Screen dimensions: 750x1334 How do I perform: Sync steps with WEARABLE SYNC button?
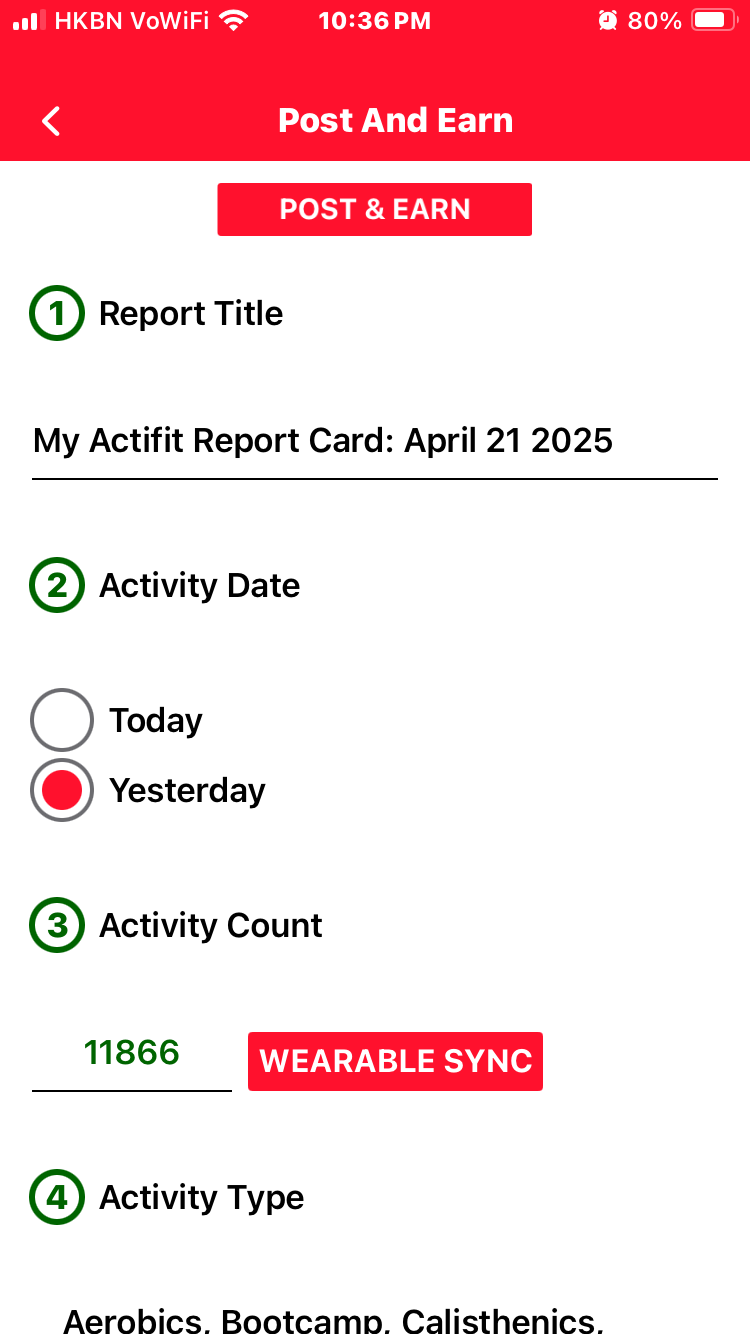pyautogui.click(x=395, y=1061)
